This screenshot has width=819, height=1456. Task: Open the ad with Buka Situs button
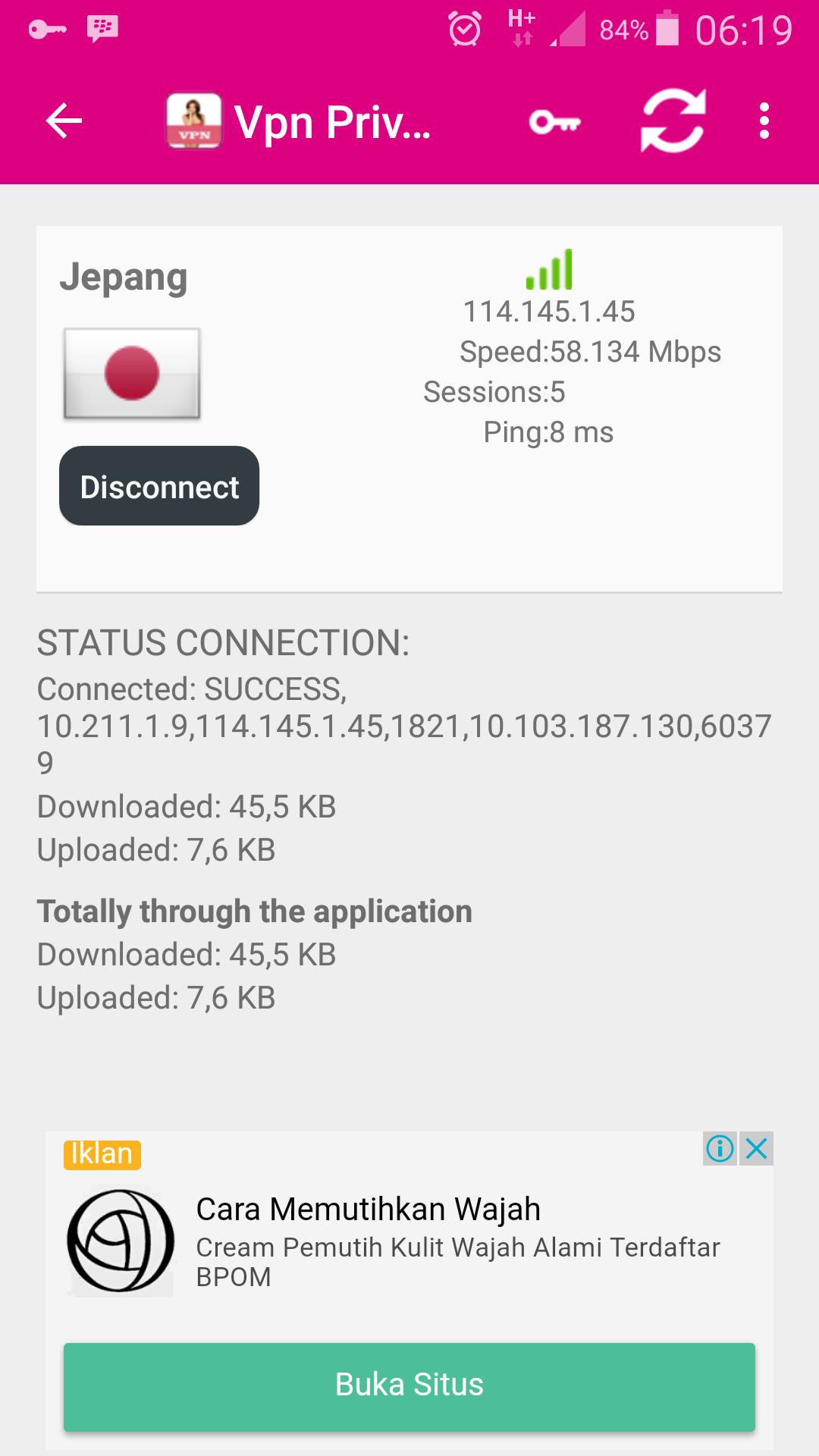409,1386
